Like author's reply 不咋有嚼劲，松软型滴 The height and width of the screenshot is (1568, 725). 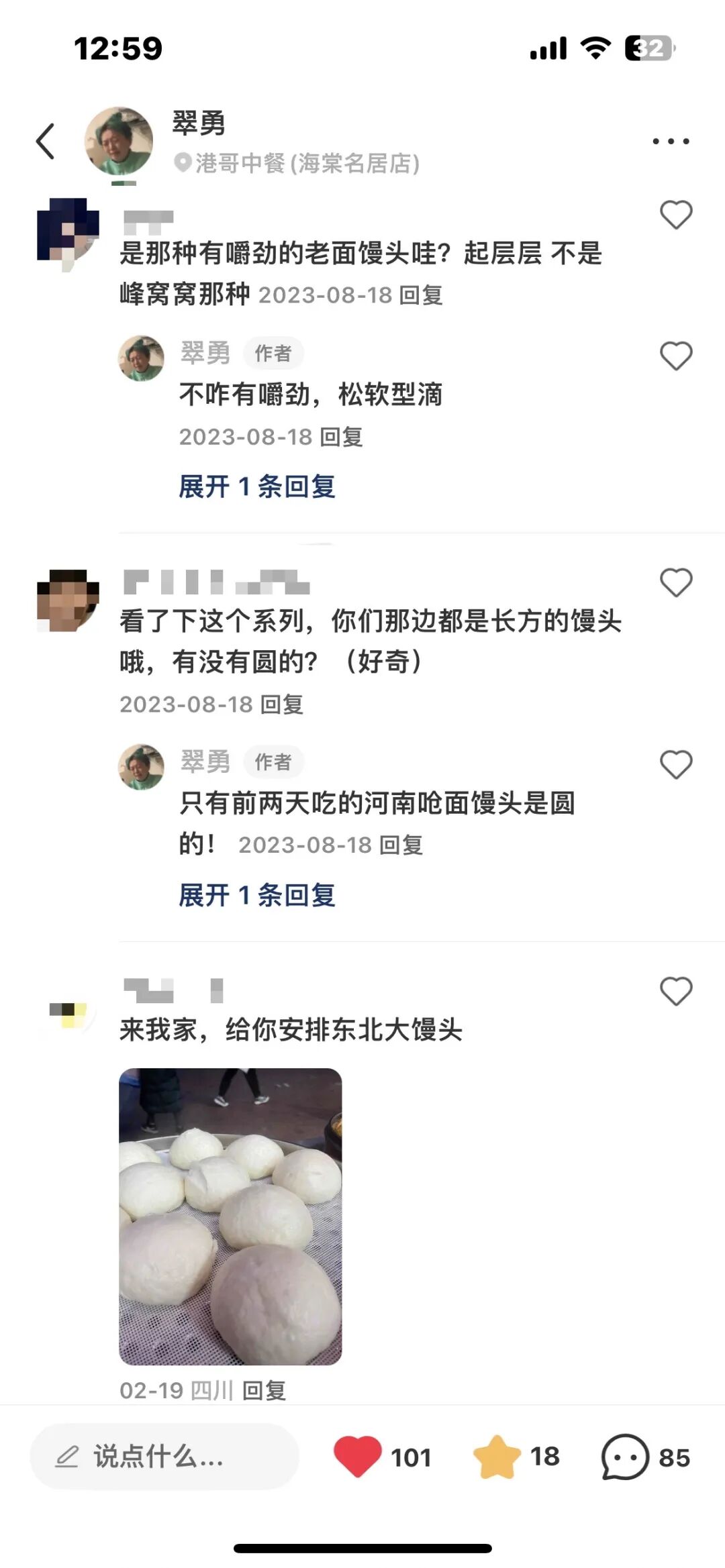[675, 356]
